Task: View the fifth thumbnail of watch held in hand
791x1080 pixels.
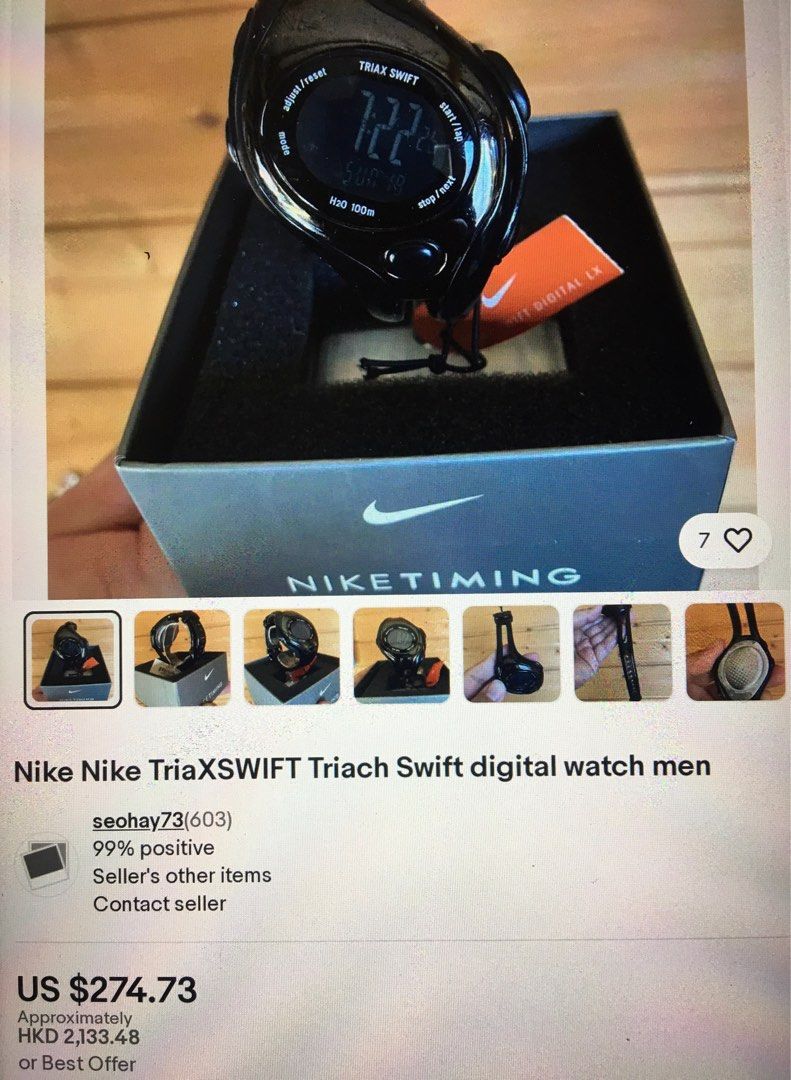Action: coord(511,653)
